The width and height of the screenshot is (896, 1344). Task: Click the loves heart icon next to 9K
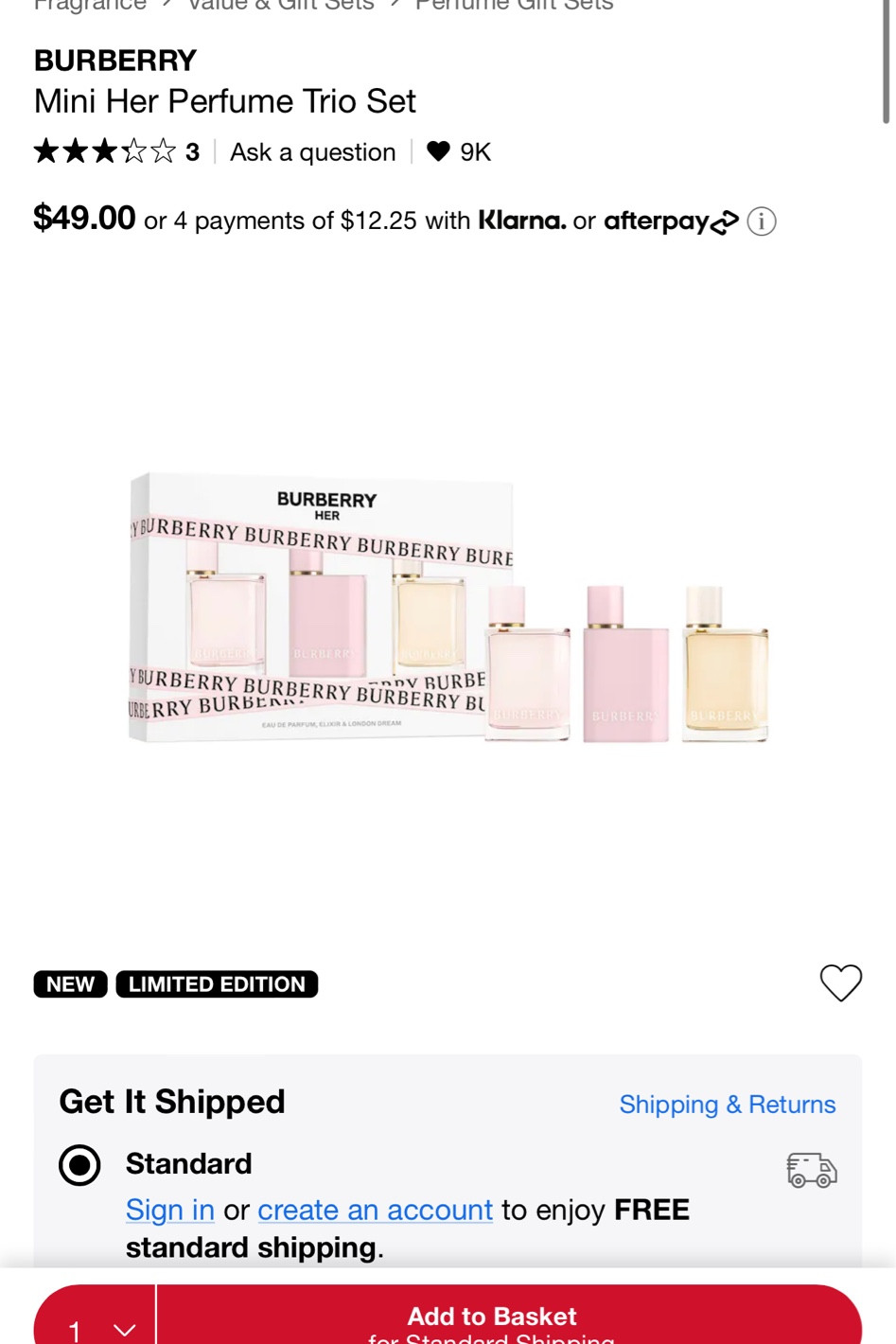coord(439,151)
